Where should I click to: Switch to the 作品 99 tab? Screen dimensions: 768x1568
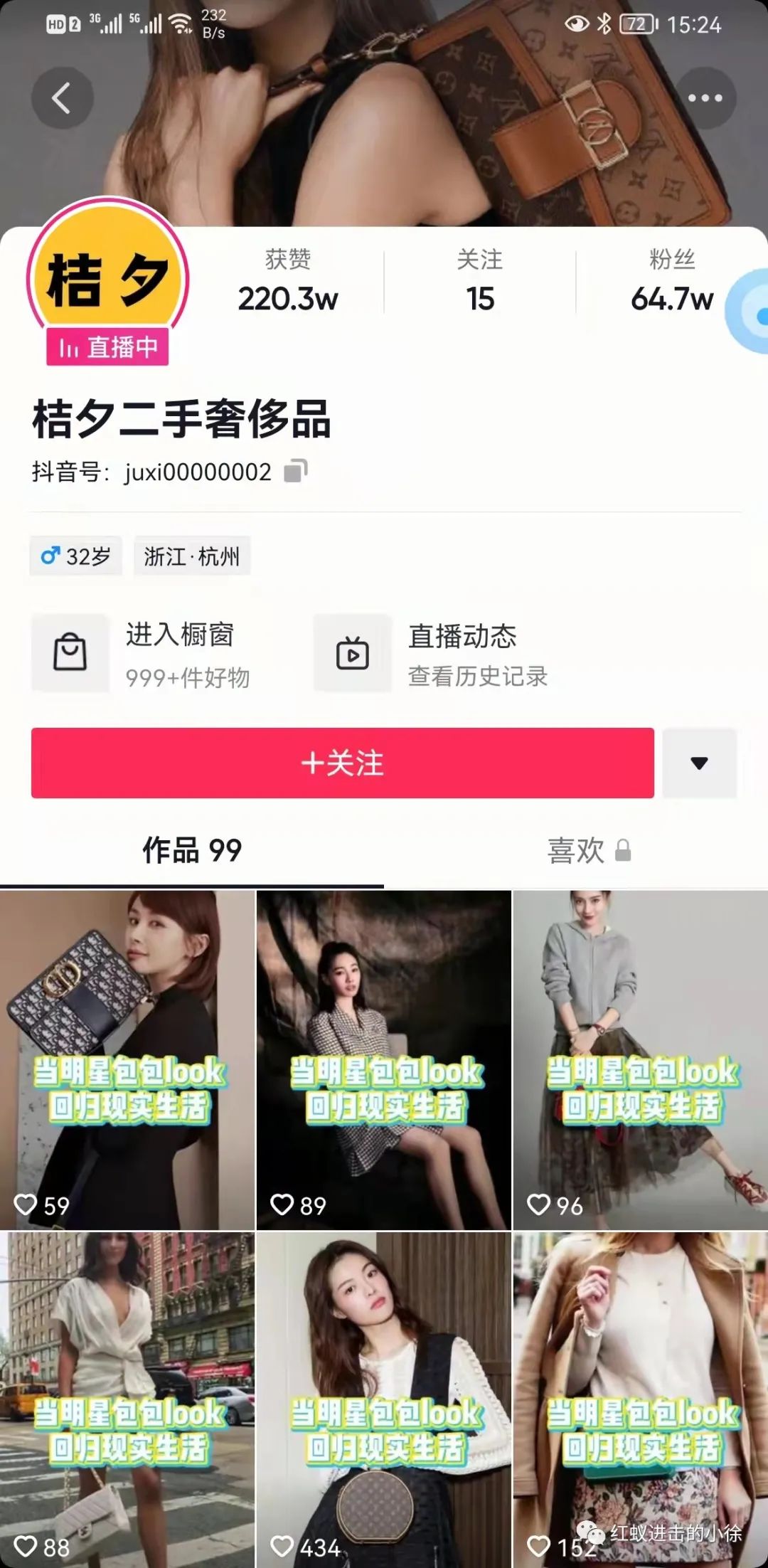pos(192,850)
